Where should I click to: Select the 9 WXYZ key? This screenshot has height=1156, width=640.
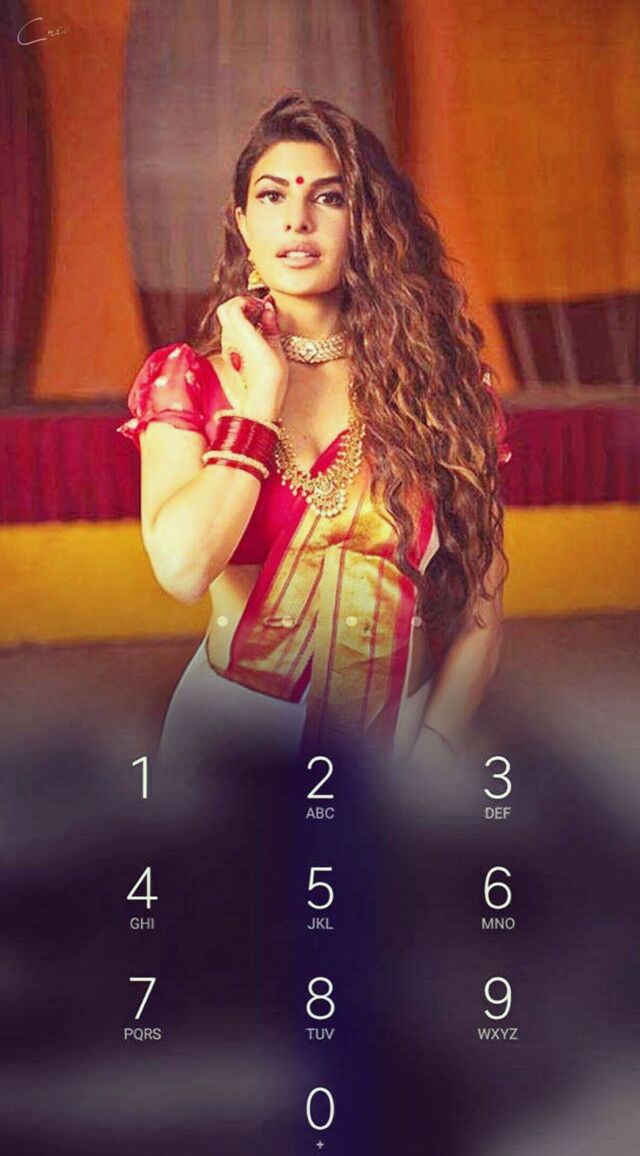[x=497, y=1006]
